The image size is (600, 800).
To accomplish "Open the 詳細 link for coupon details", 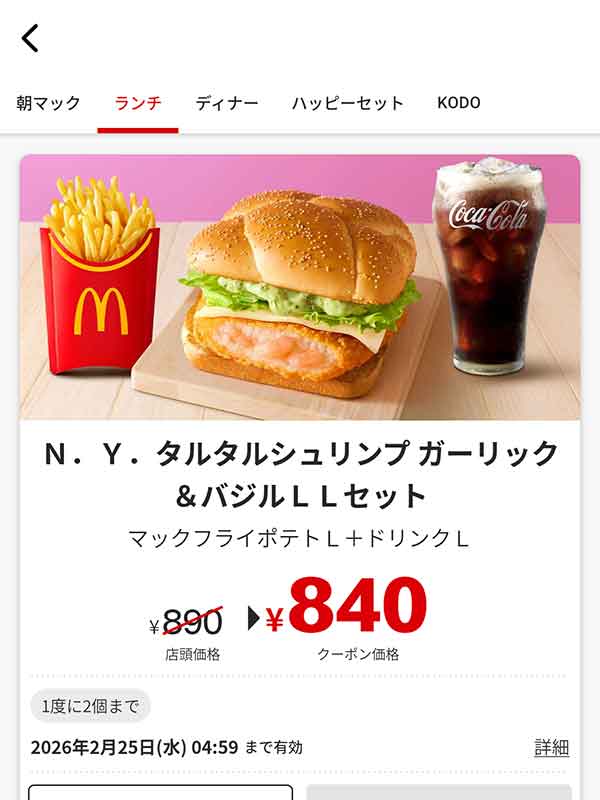I will tap(551, 747).
